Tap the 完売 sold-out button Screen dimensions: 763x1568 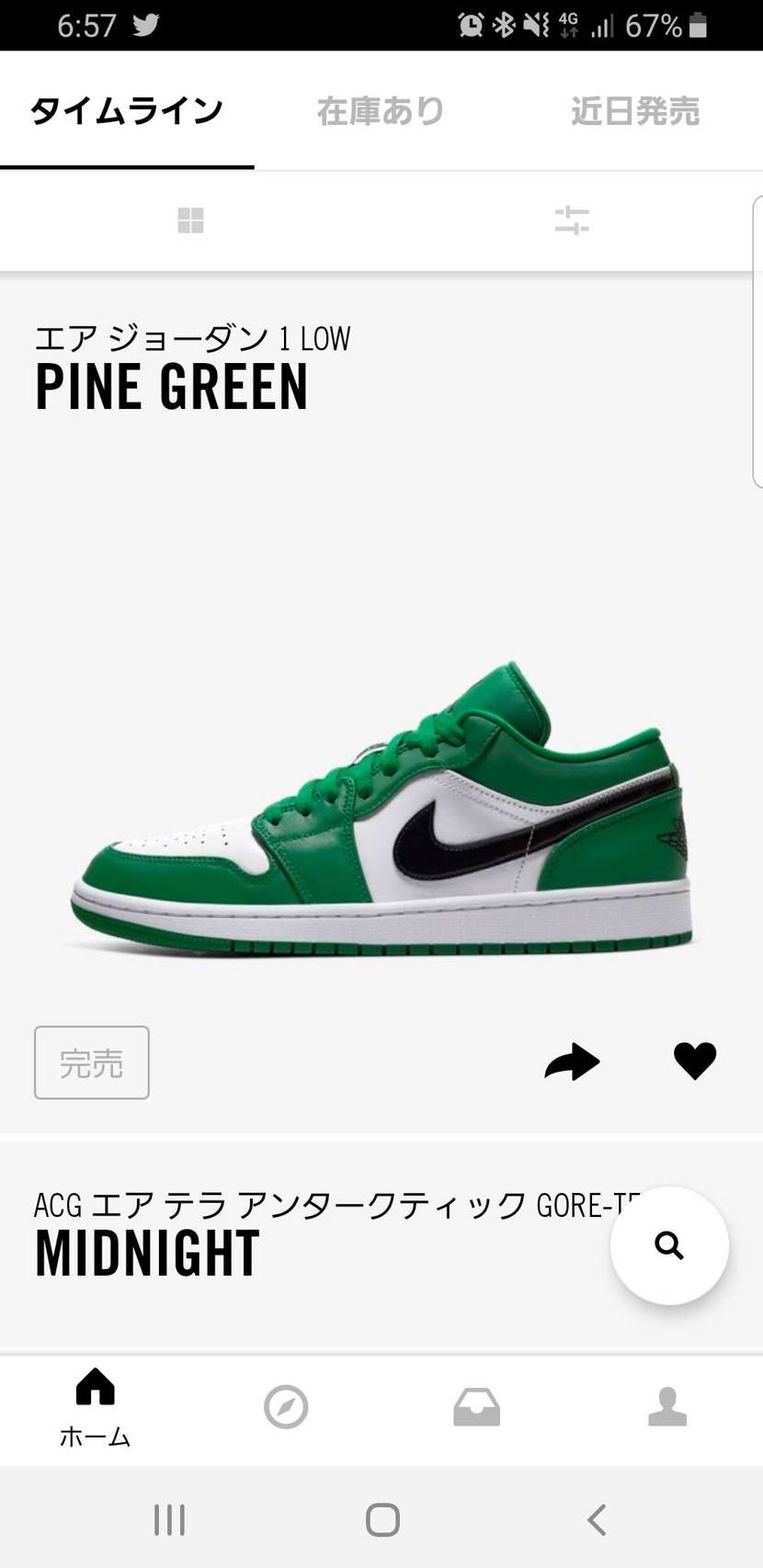(92, 1062)
